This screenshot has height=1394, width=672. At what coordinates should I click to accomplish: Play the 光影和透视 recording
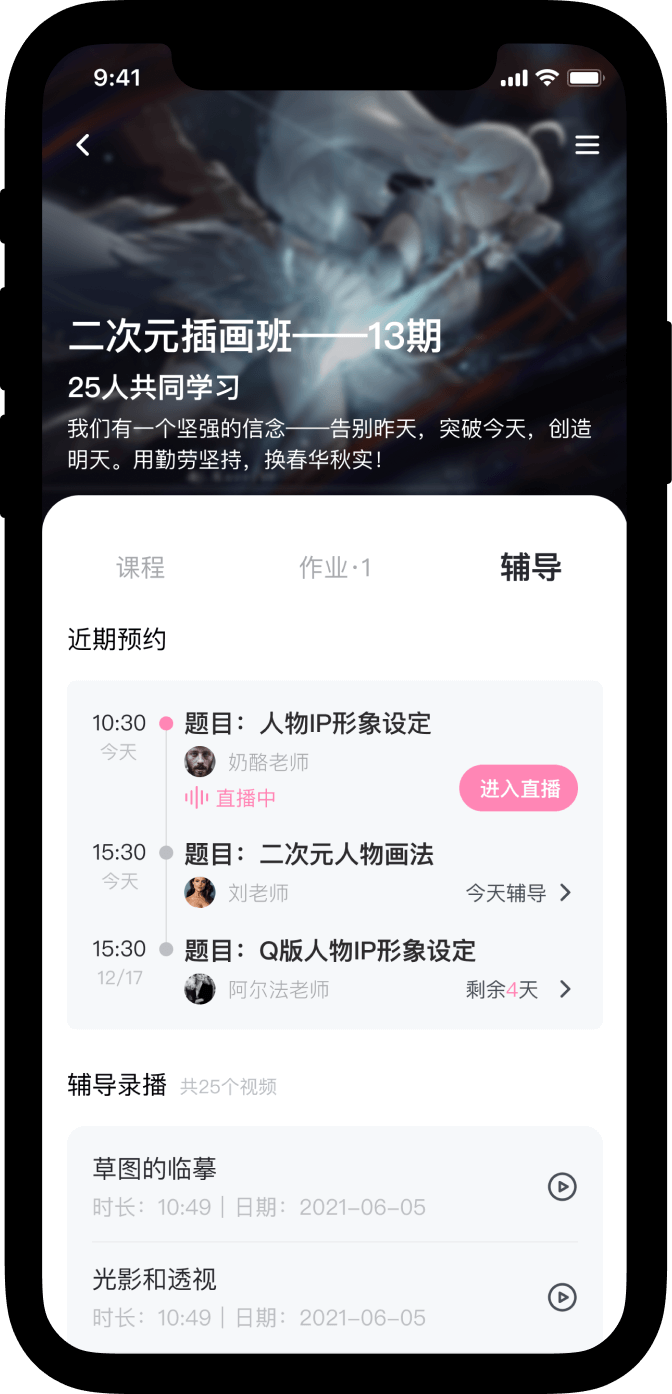(562, 1297)
